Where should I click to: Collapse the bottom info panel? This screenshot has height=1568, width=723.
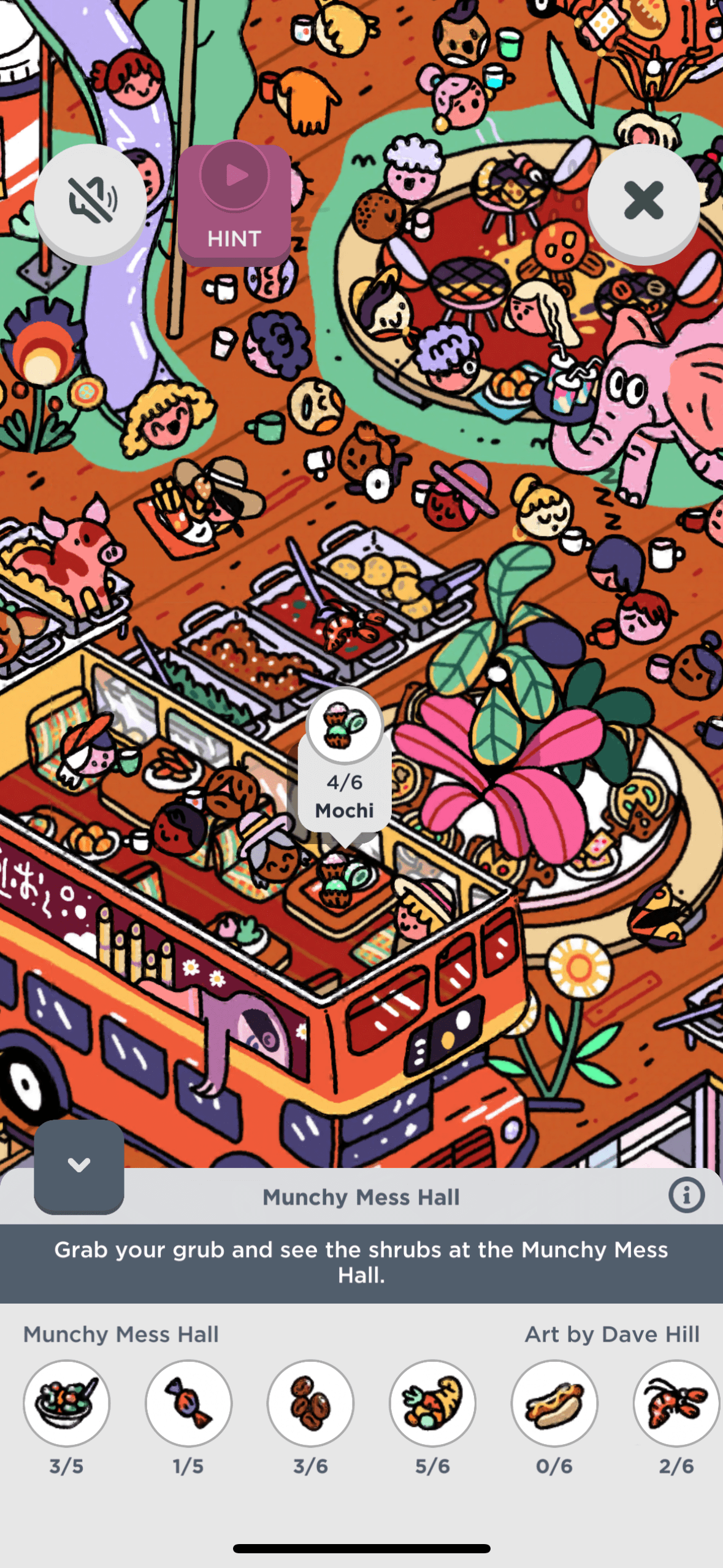(x=79, y=1165)
